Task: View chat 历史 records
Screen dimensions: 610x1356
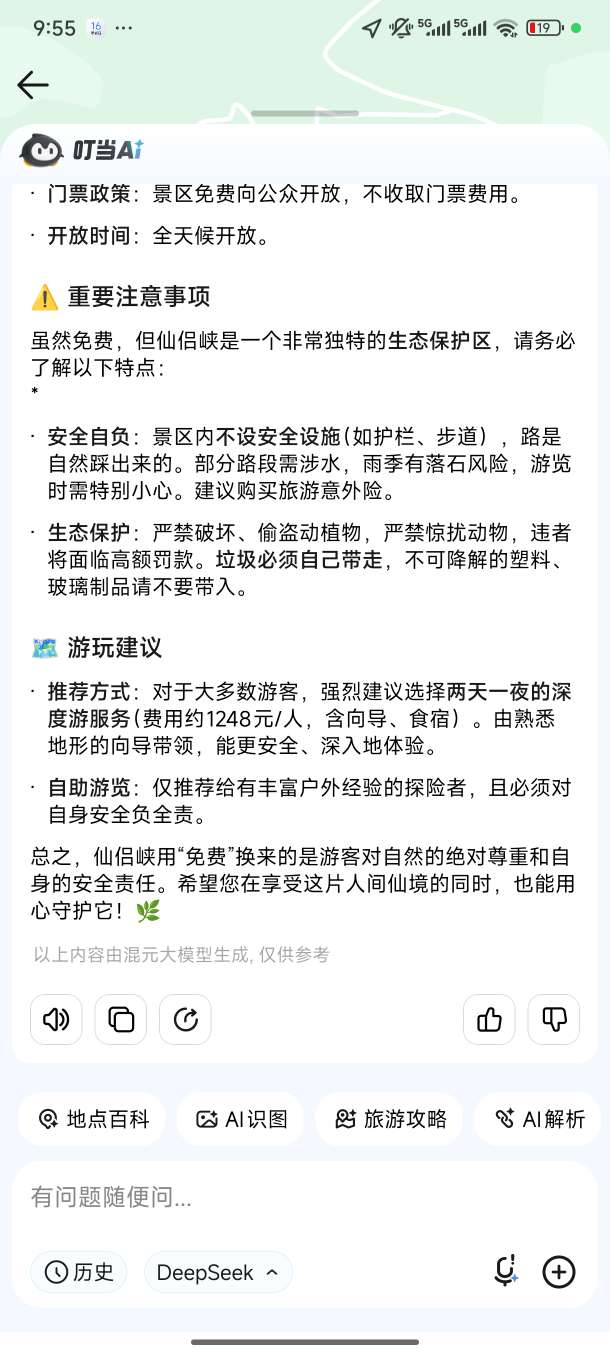Action: 79,1272
